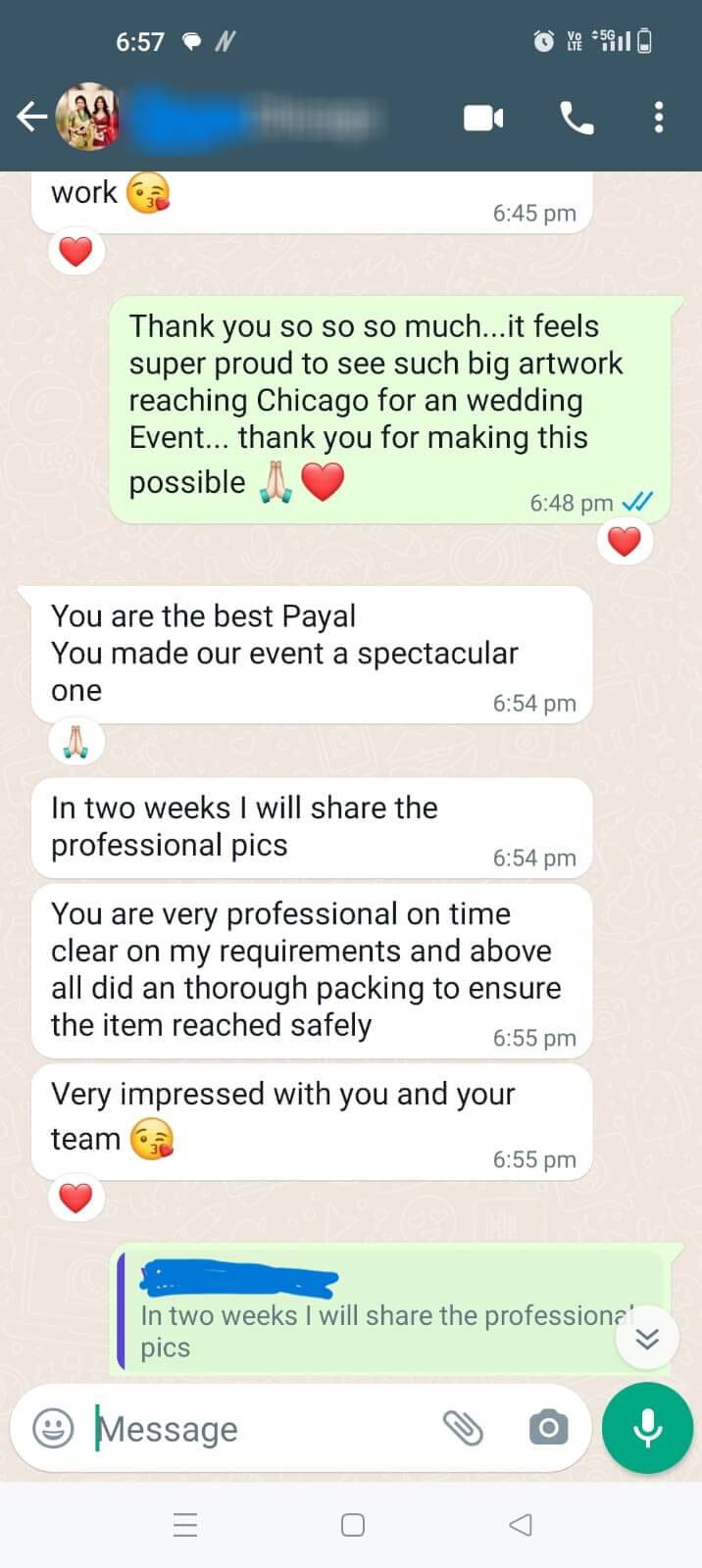Tap the system home button
Image resolution: width=702 pixels, height=1568 pixels.
[353, 1525]
